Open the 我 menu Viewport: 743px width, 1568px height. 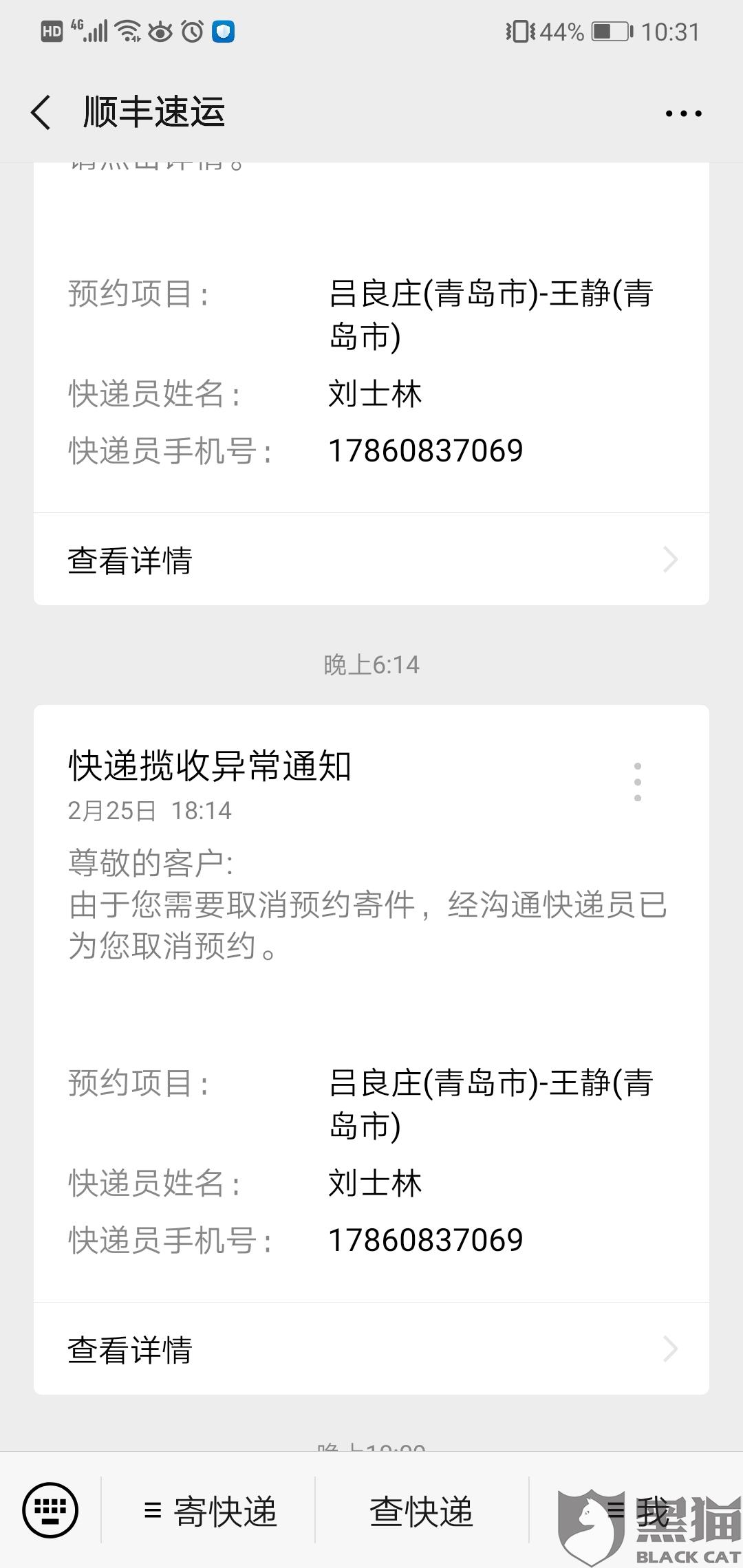[x=636, y=1512]
